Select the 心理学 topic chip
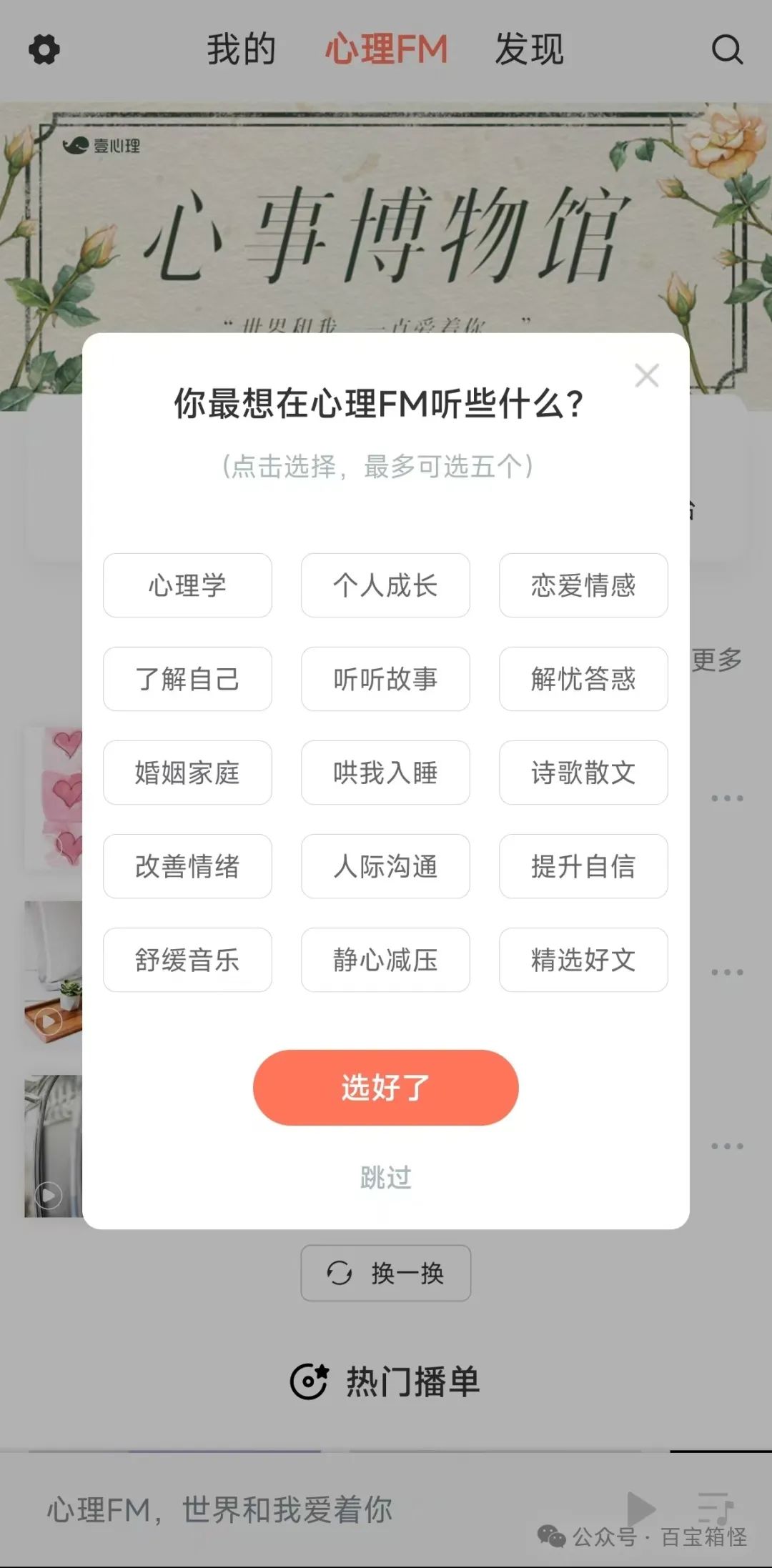Screen dimensions: 772x1568 click(187, 585)
